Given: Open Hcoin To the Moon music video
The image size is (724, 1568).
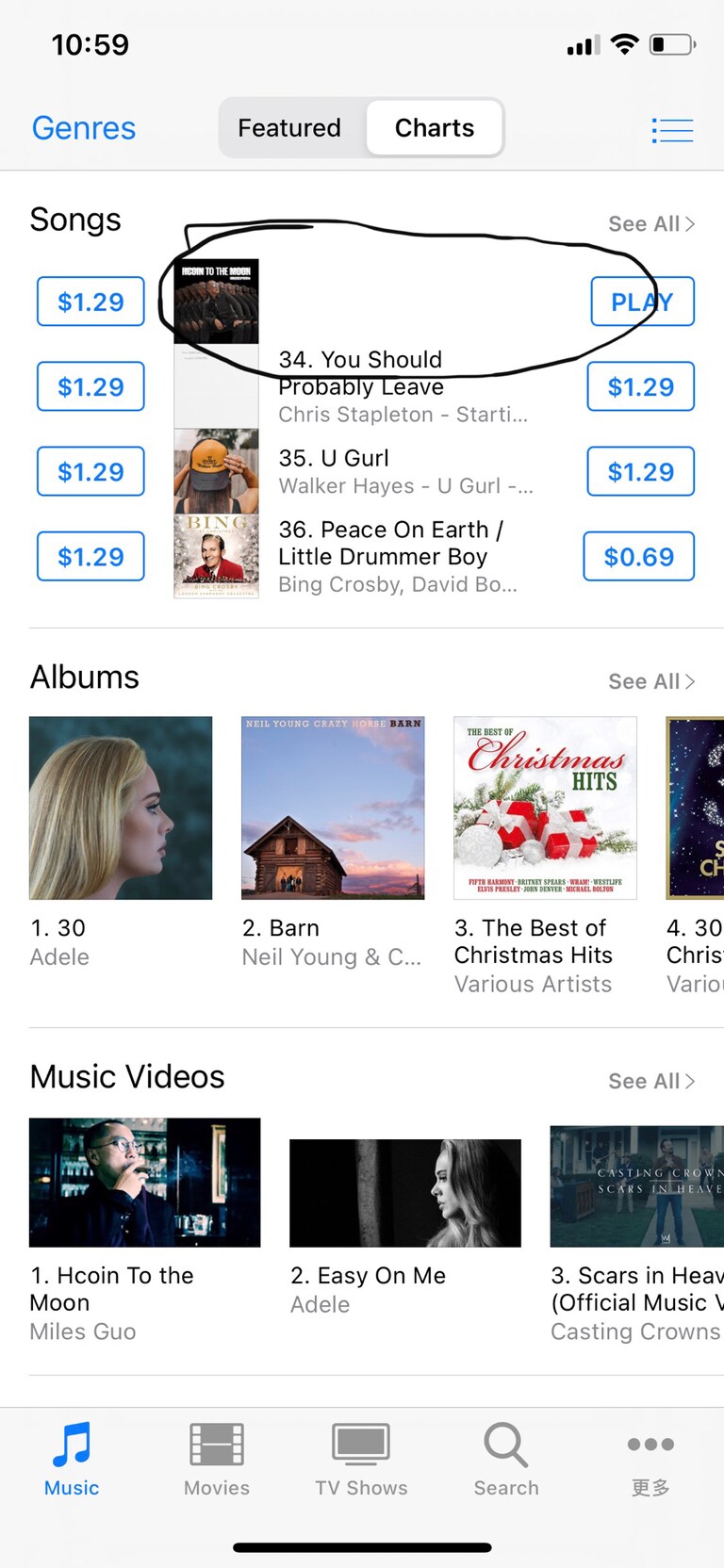Looking at the screenshot, I should coord(144,1183).
